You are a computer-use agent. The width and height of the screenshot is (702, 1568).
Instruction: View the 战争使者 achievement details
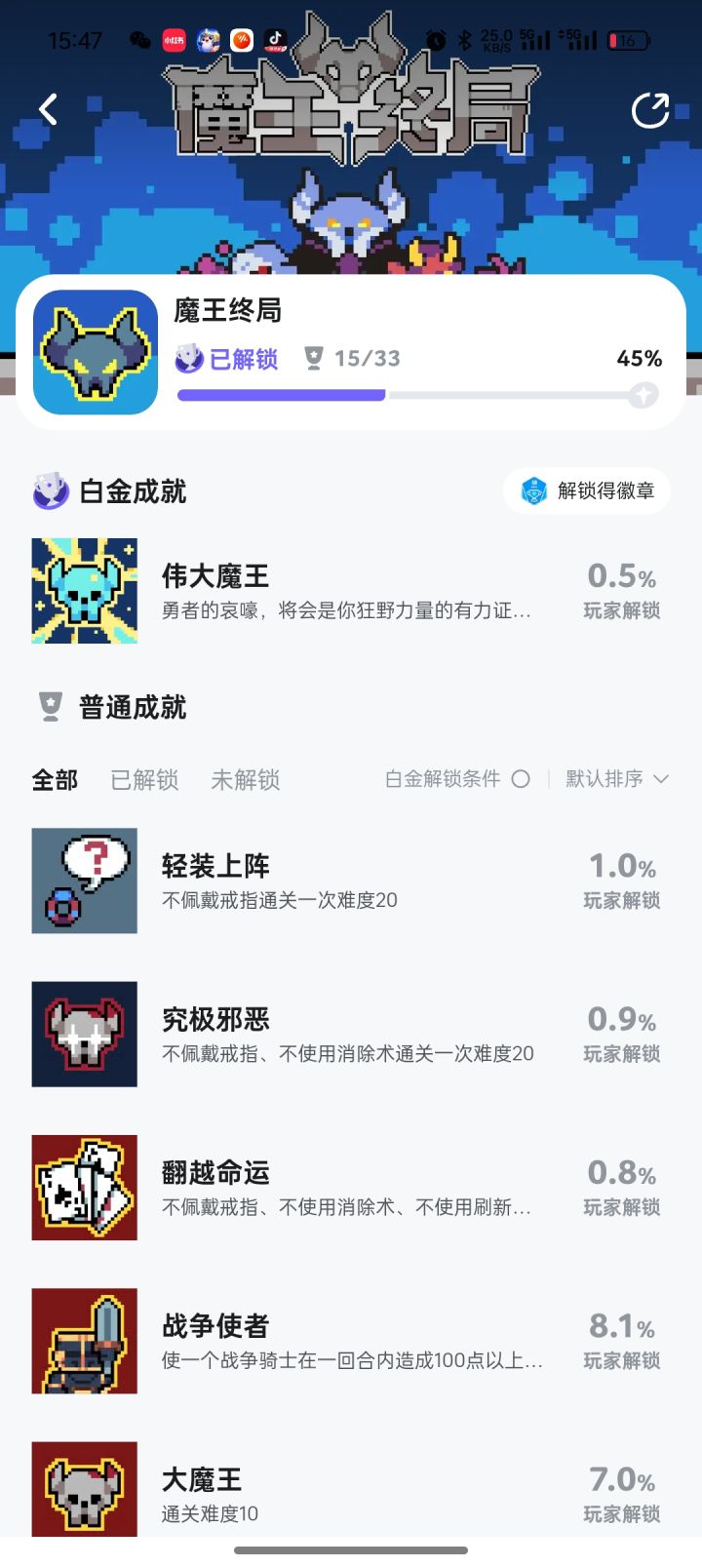coord(351,1341)
